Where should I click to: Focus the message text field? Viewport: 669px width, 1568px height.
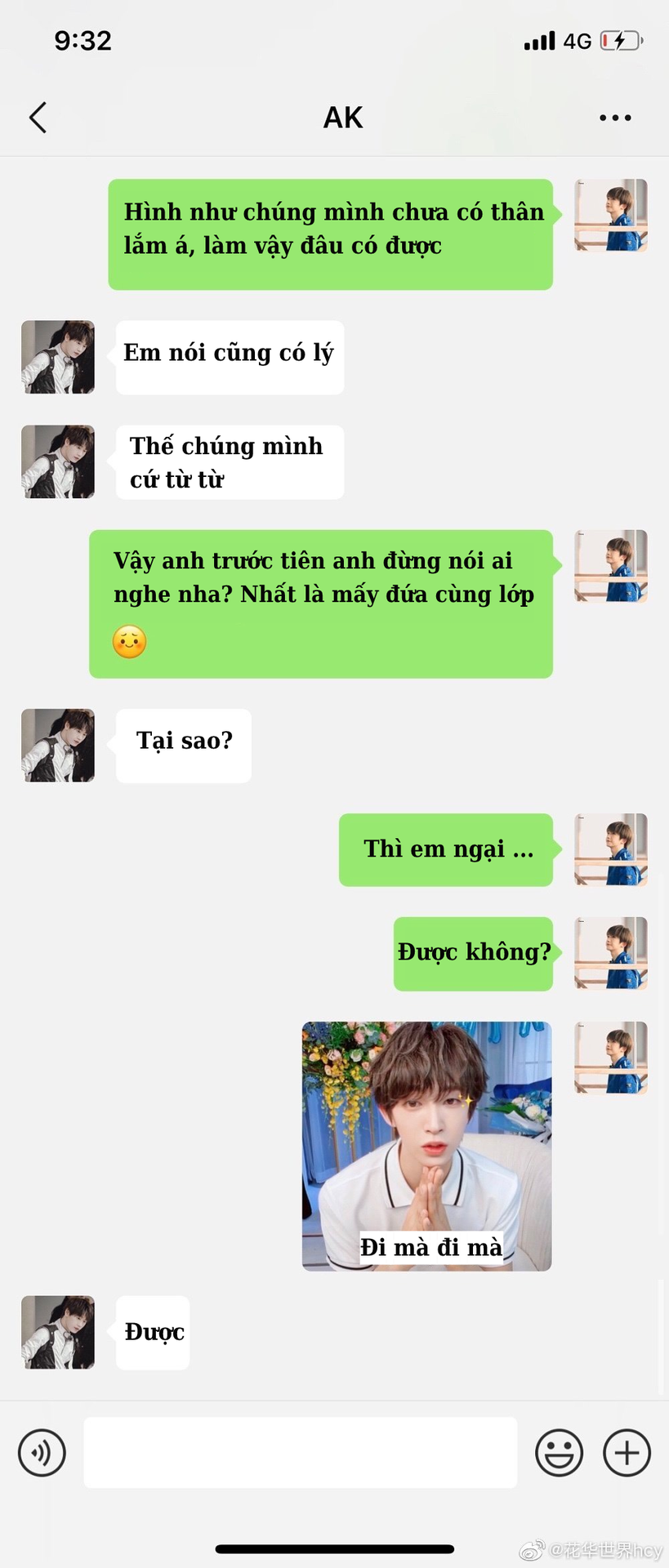pos(300,1453)
